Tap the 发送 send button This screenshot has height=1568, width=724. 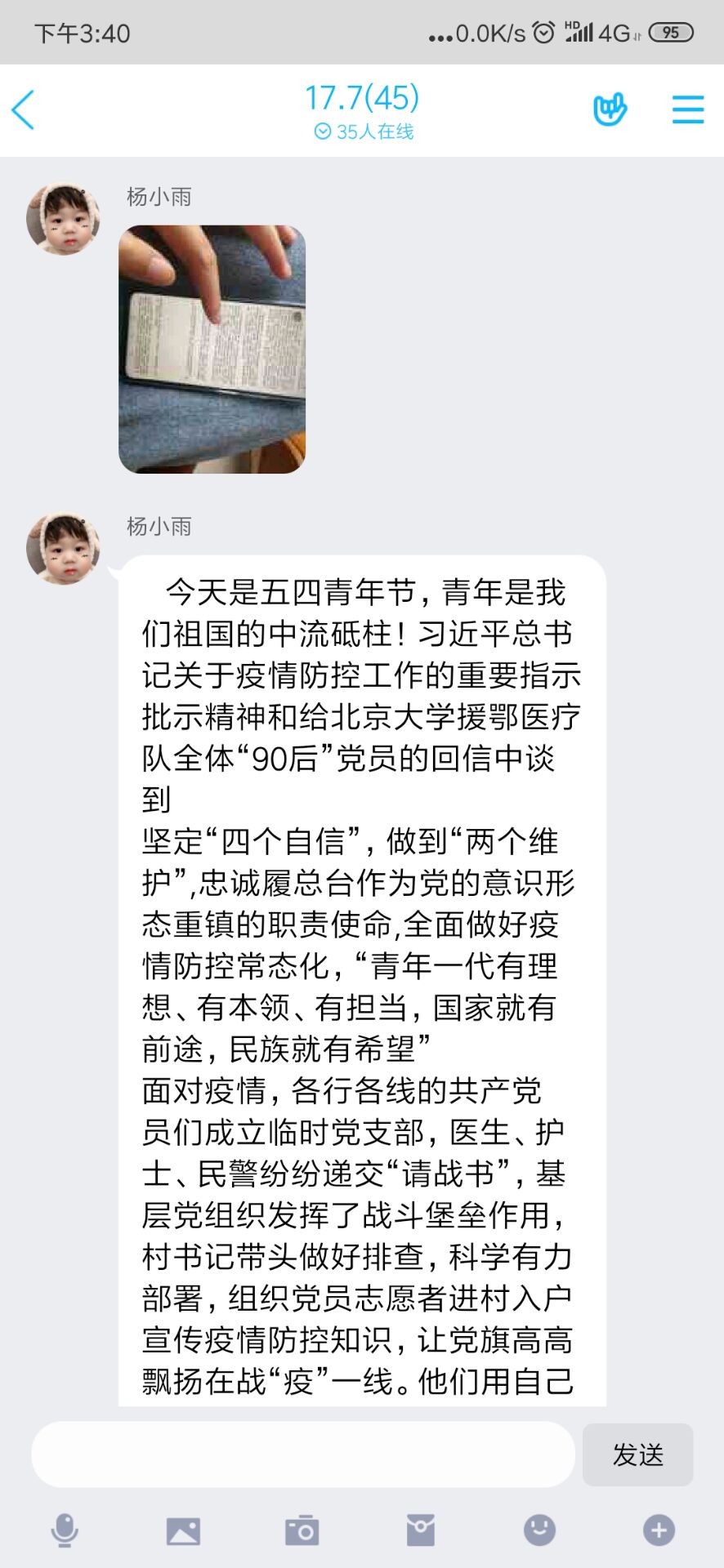(x=637, y=1454)
